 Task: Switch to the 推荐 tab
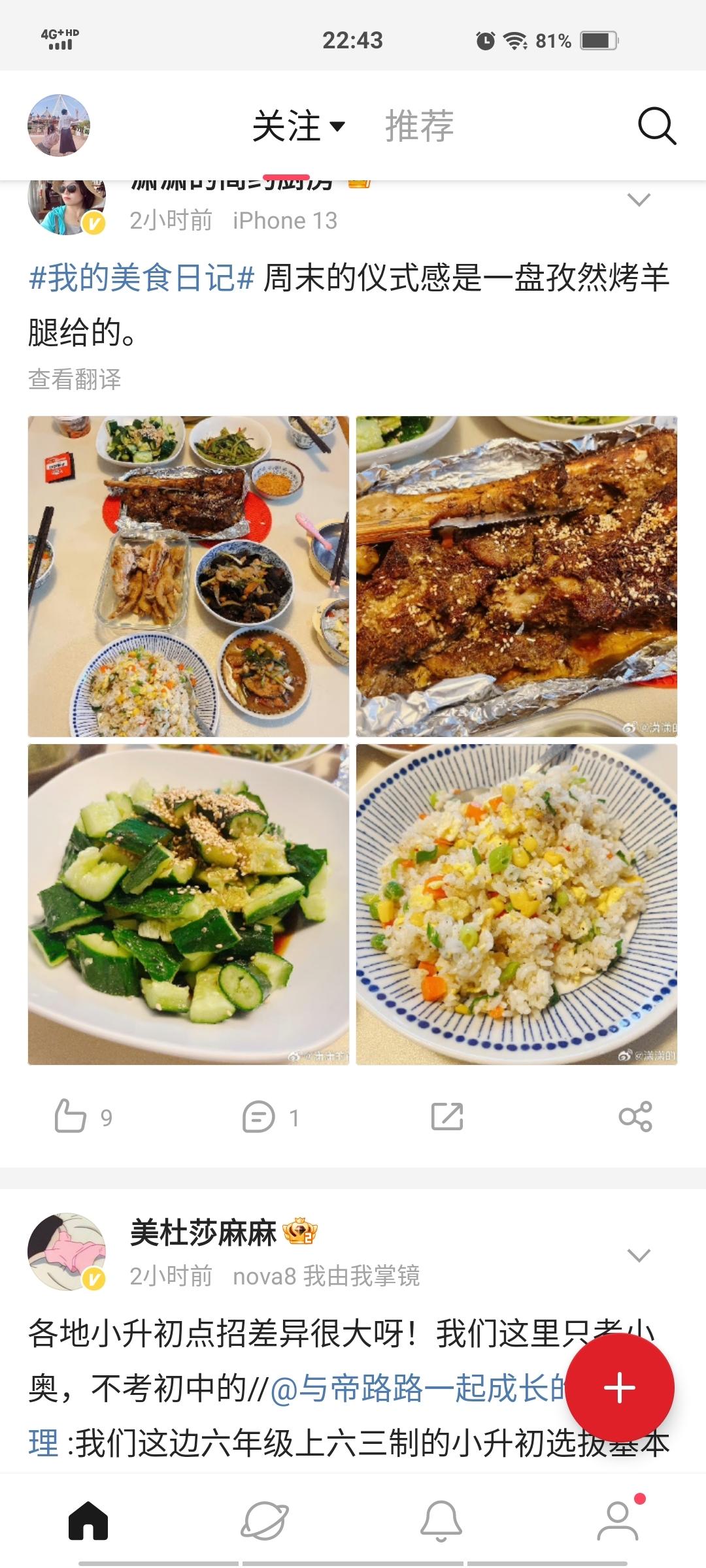coord(419,125)
